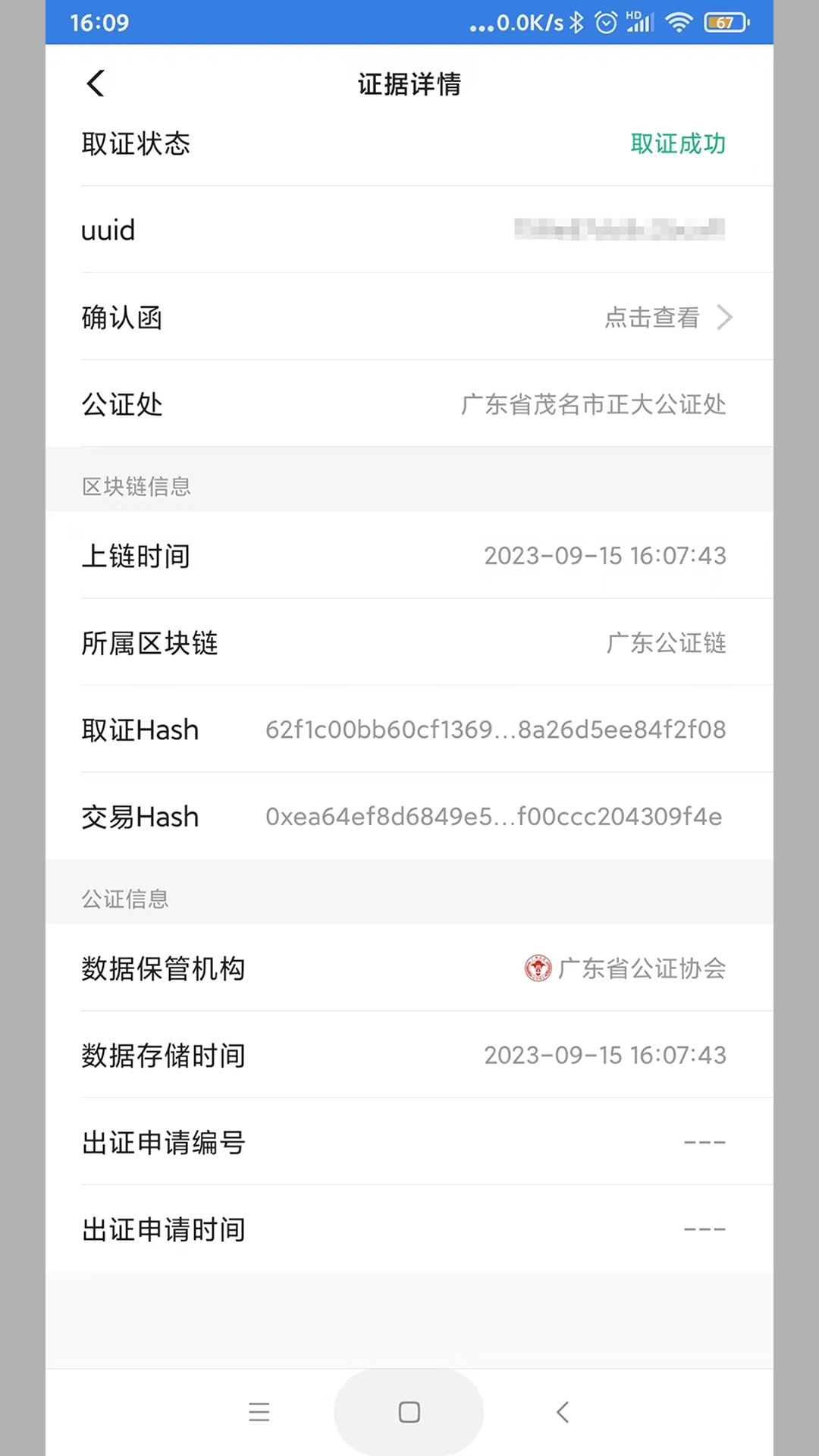Image resolution: width=819 pixels, height=1456 pixels.
Task: Tap the WiFi icon in status bar
Action: click(678, 23)
